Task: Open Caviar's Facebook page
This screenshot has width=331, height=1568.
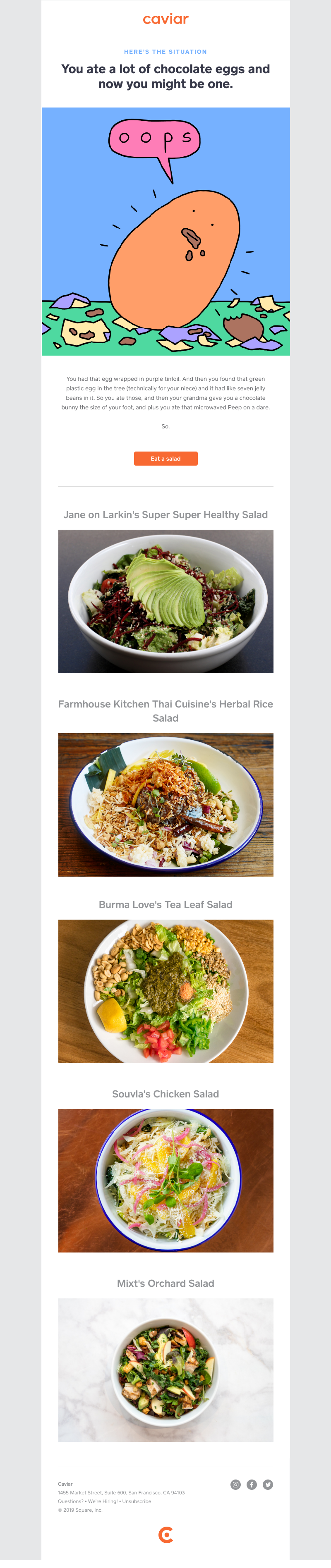Action: click(x=252, y=1484)
